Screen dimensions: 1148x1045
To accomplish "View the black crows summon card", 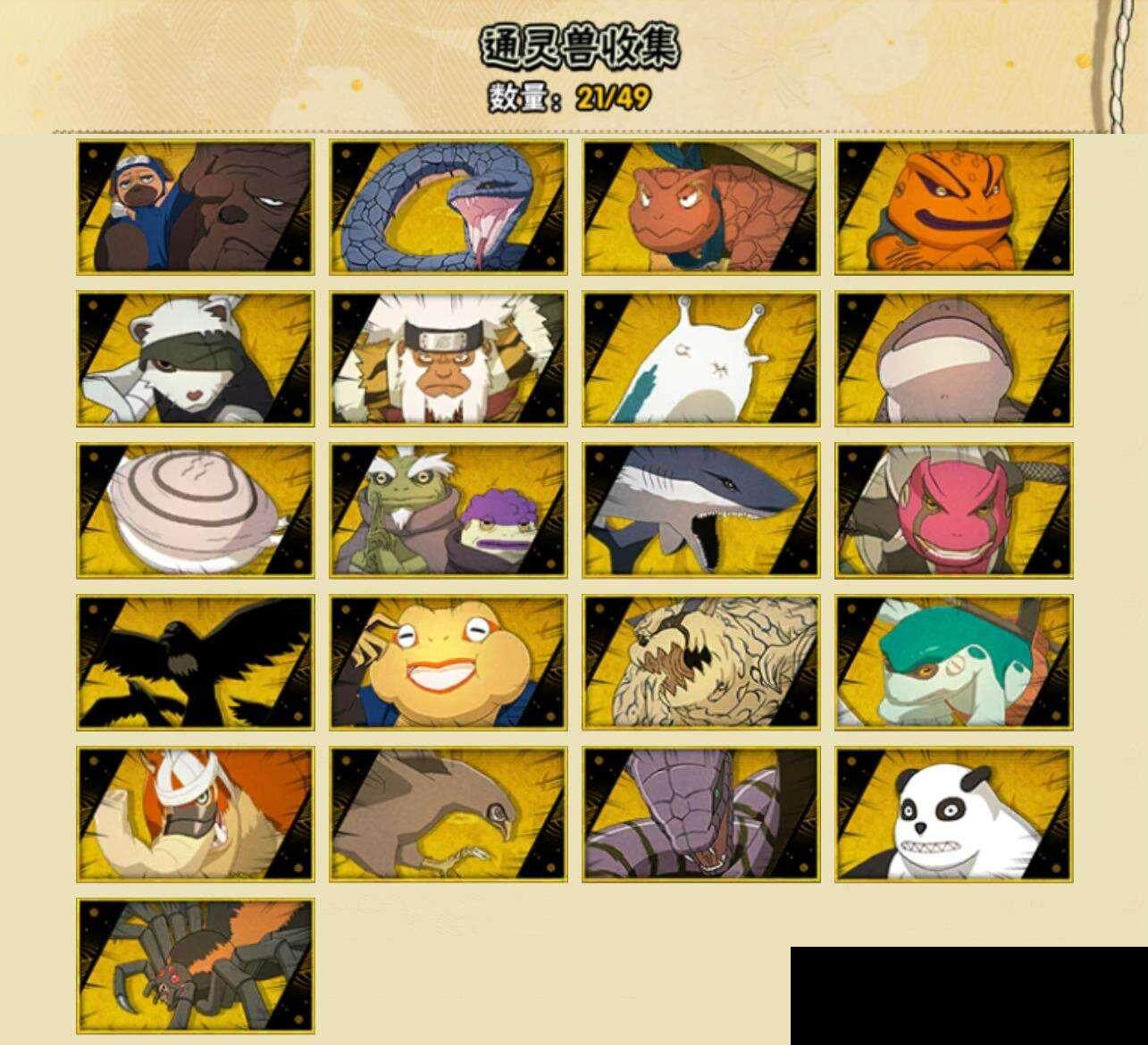I will [x=195, y=663].
